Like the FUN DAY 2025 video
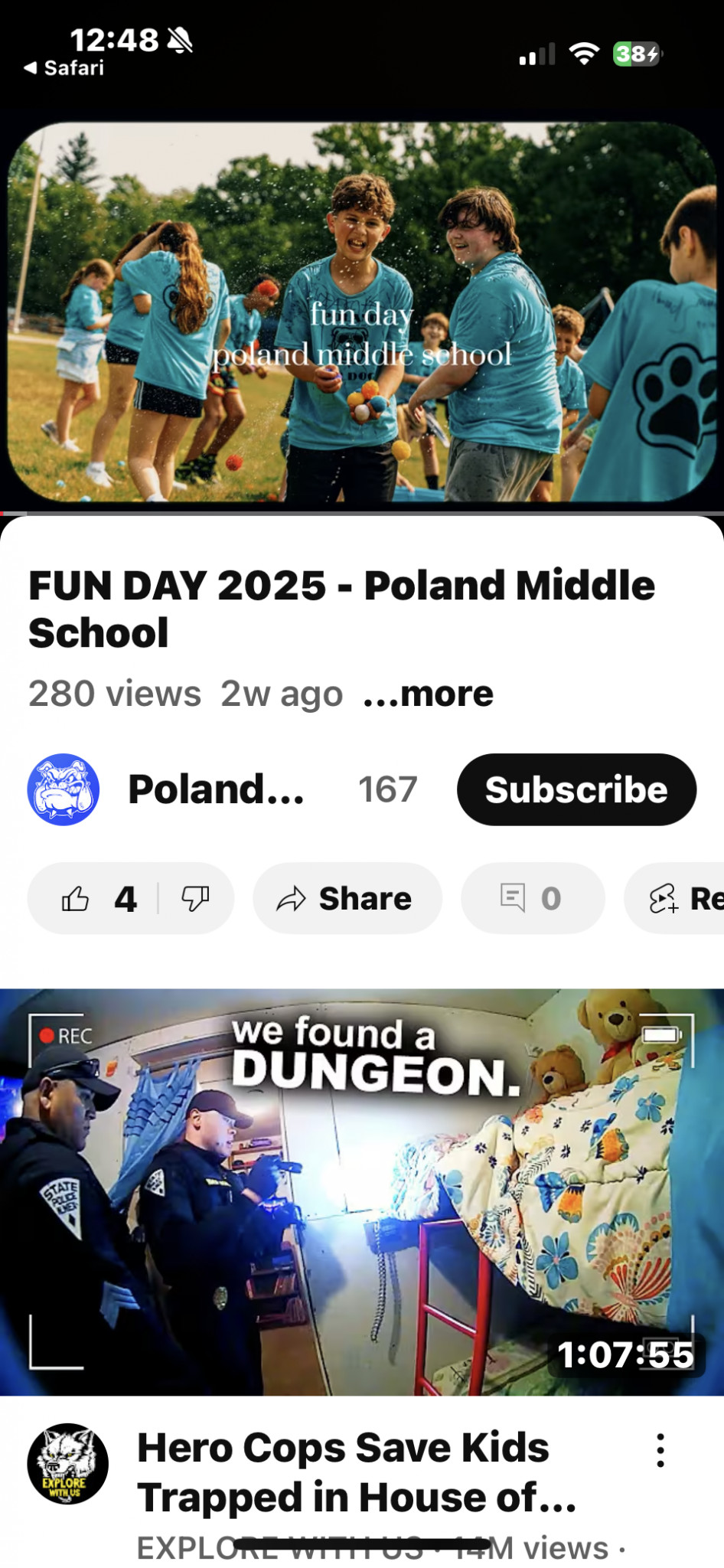Screen dimensions: 724x1568 (98, 898)
